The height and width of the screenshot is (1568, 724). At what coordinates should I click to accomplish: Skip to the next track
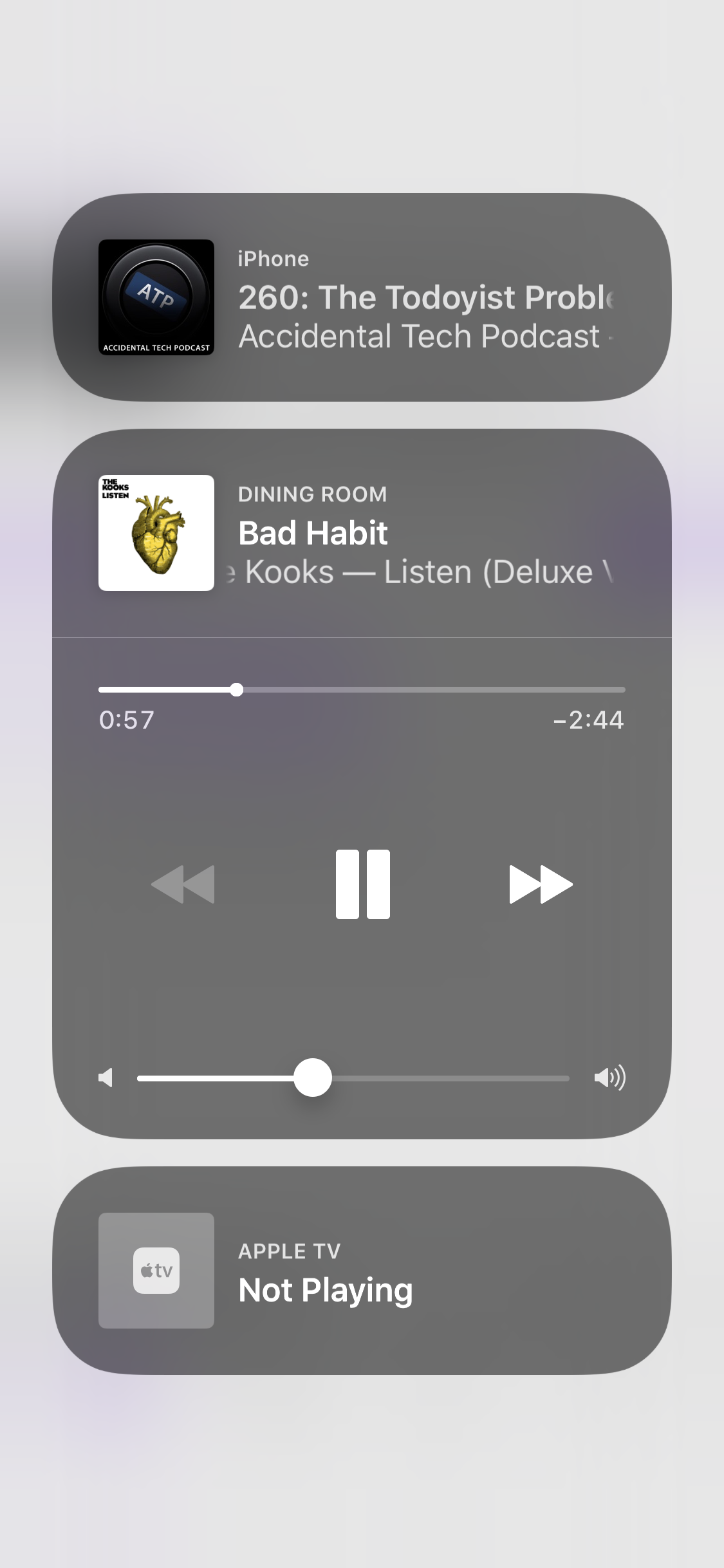pos(541,884)
